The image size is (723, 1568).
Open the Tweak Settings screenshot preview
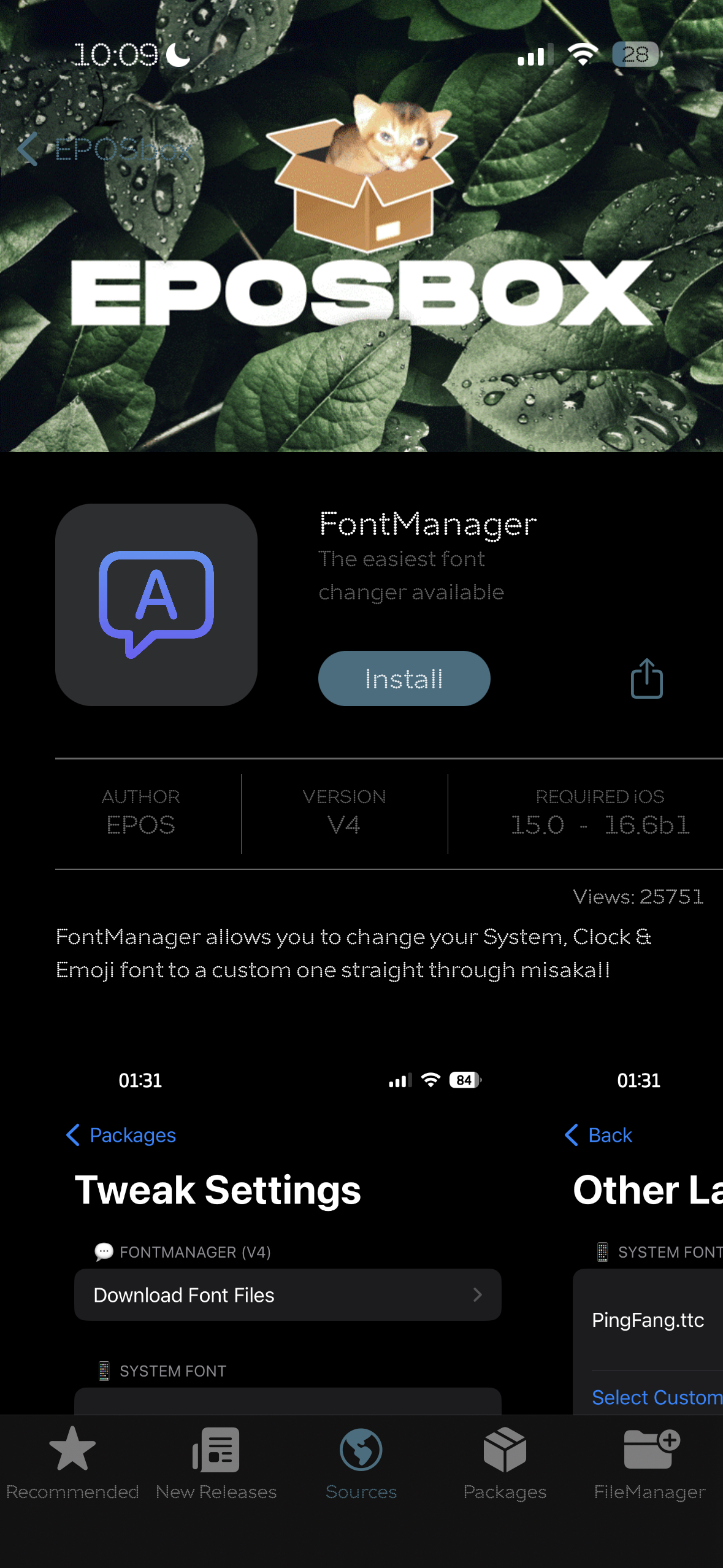click(288, 1239)
